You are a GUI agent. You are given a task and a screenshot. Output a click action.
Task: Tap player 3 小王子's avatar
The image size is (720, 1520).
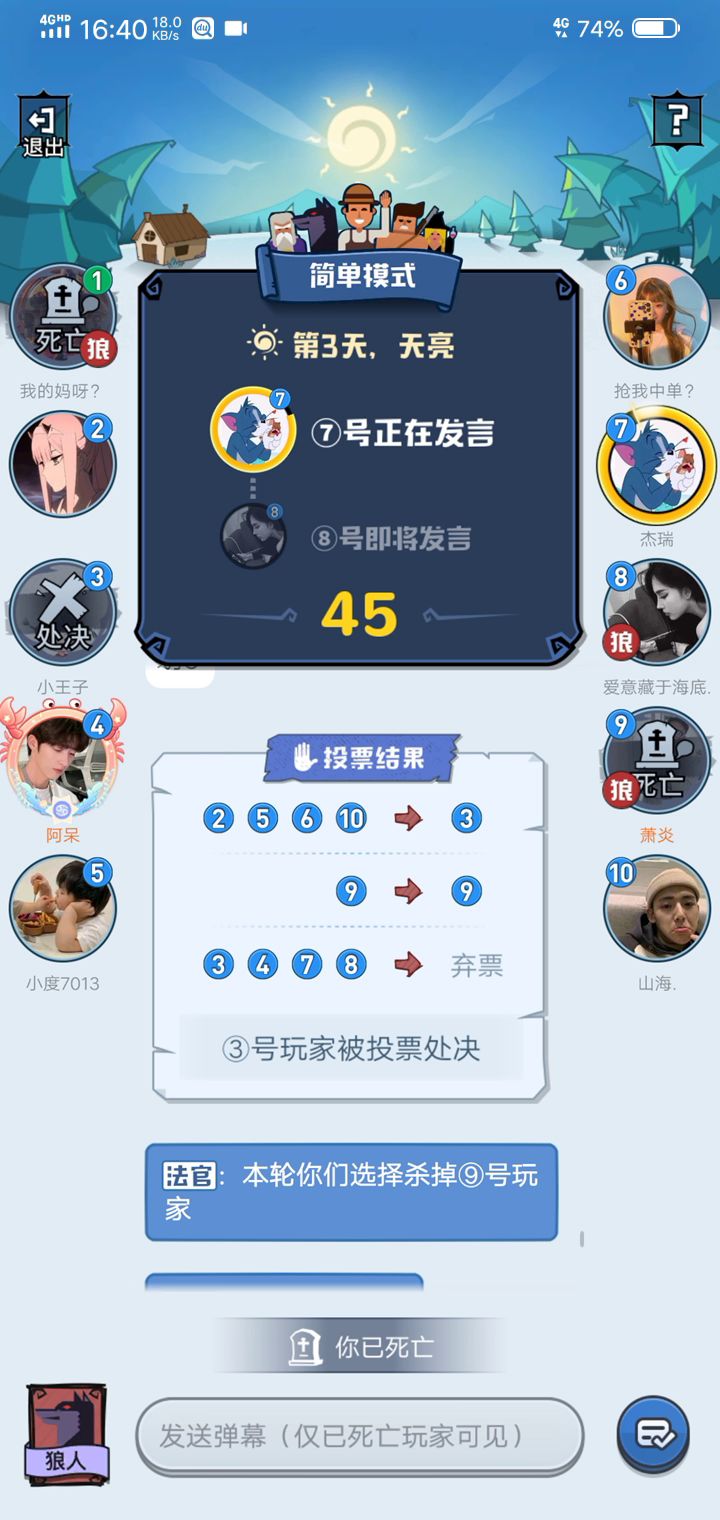(x=63, y=612)
